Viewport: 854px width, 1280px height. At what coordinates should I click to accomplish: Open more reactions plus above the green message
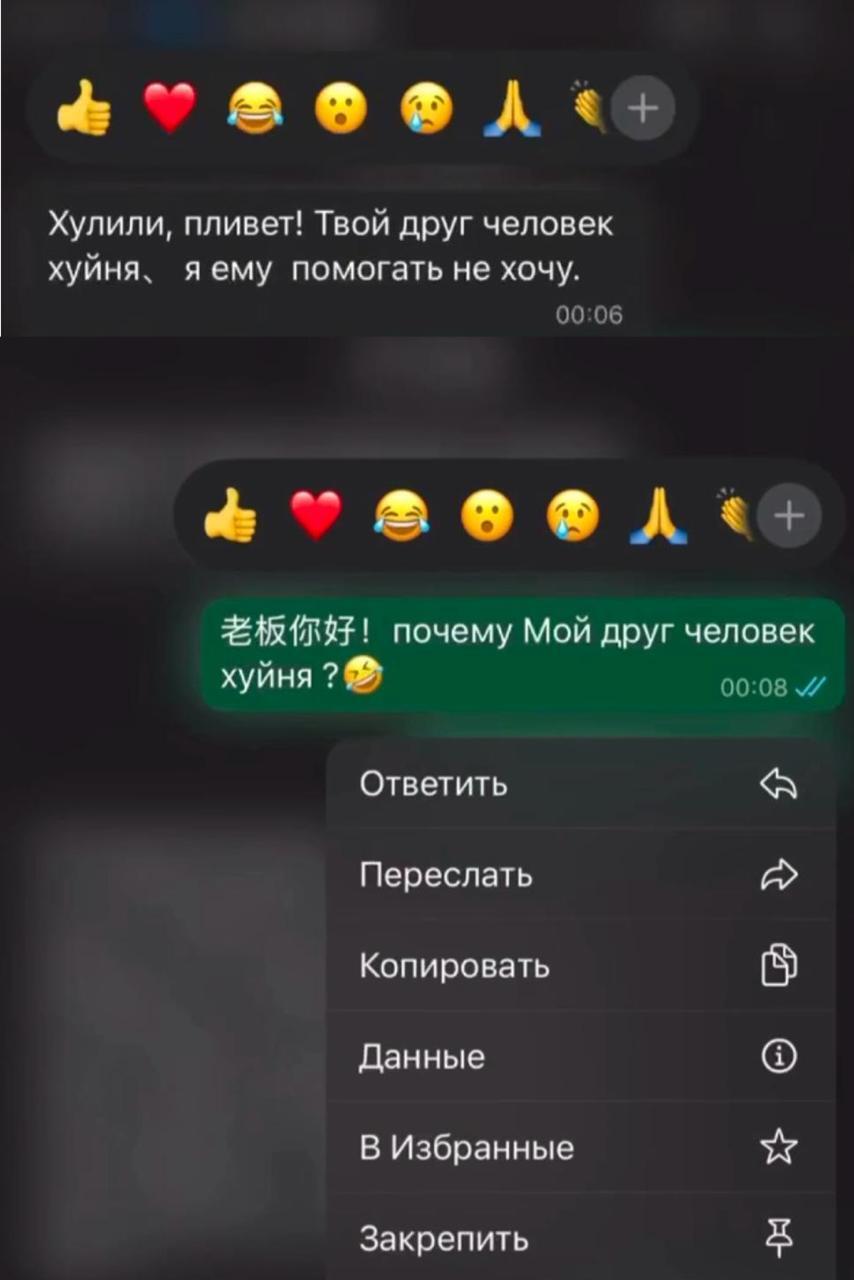tap(789, 517)
